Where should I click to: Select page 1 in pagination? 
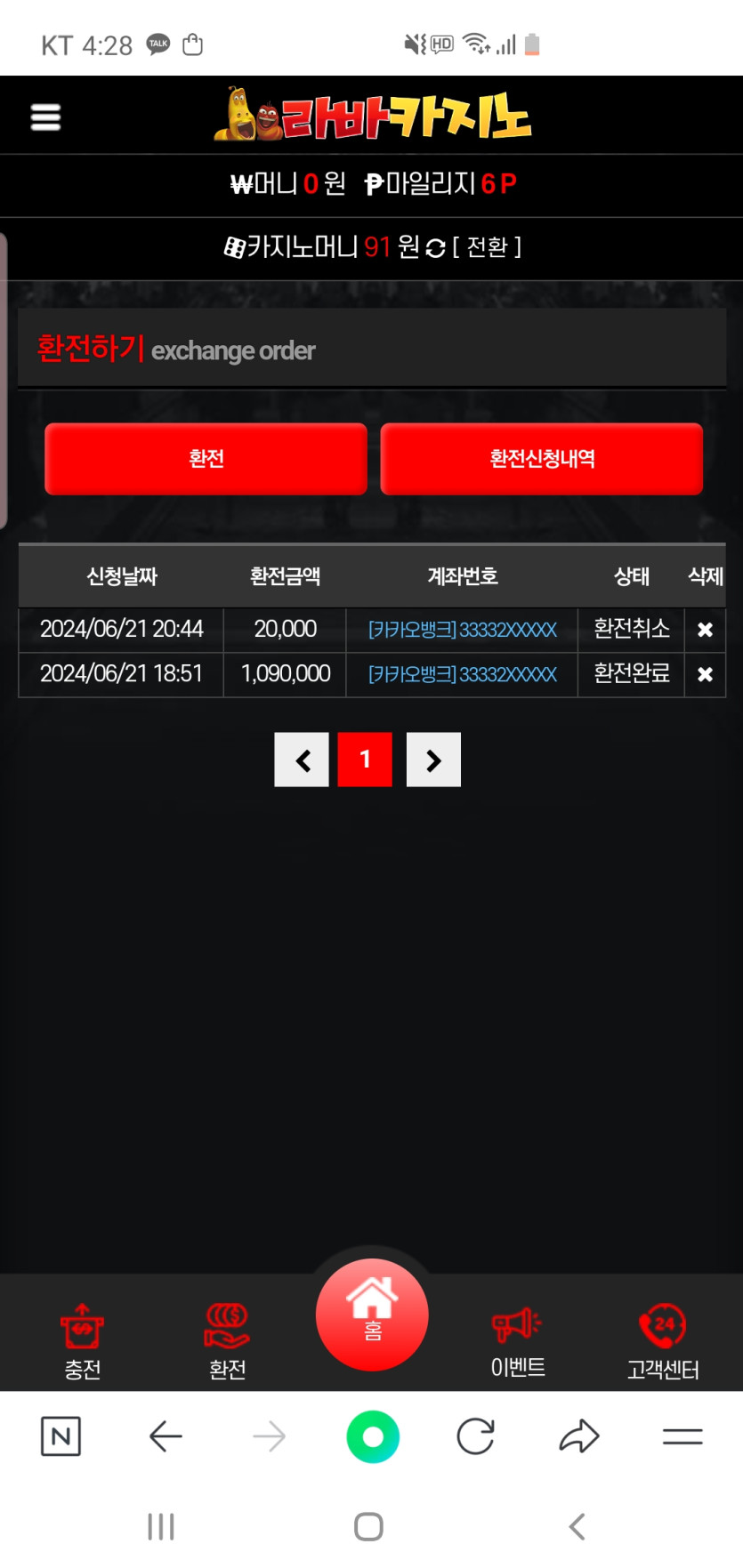pyautogui.click(x=365, y=760)
